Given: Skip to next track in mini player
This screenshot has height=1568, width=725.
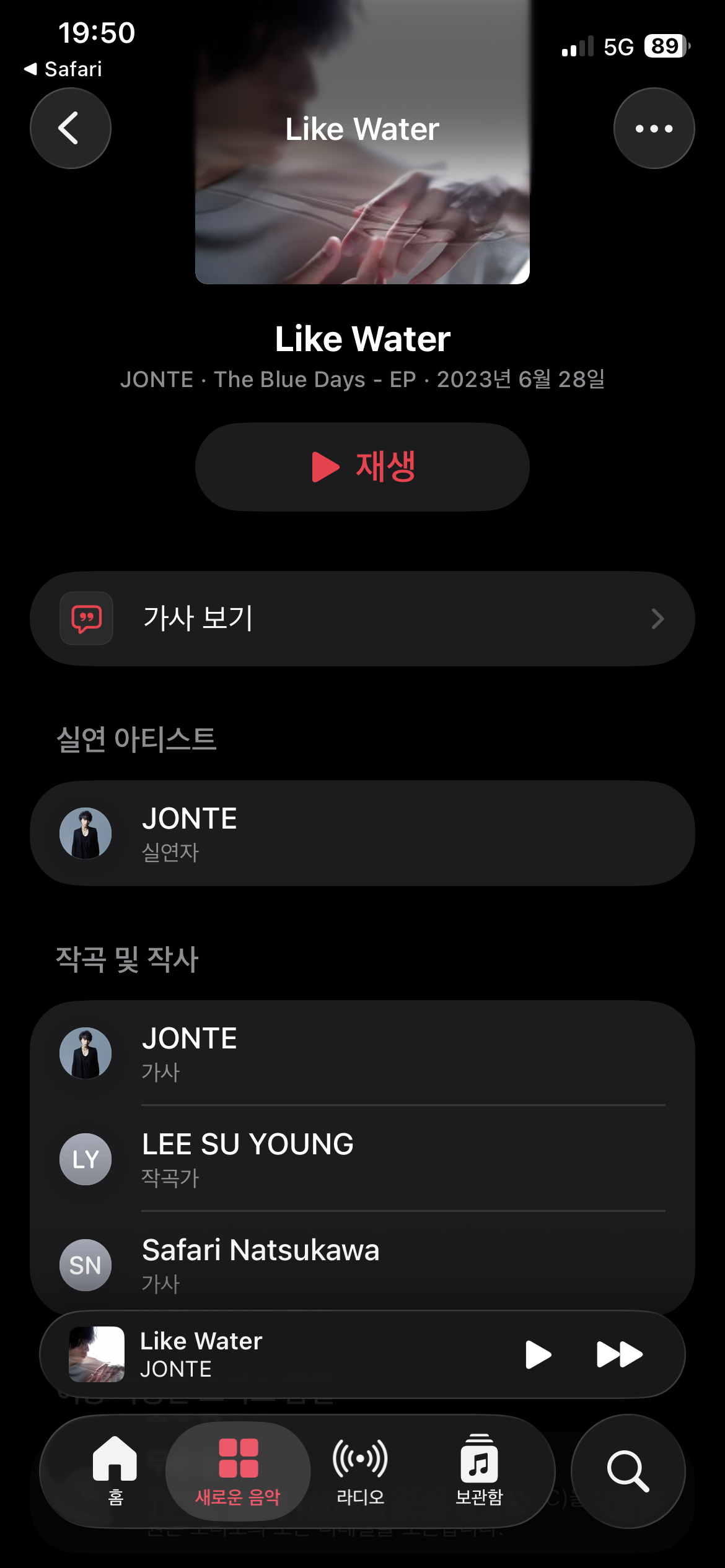Looking at the screenshot, I should pos(619,1354).
